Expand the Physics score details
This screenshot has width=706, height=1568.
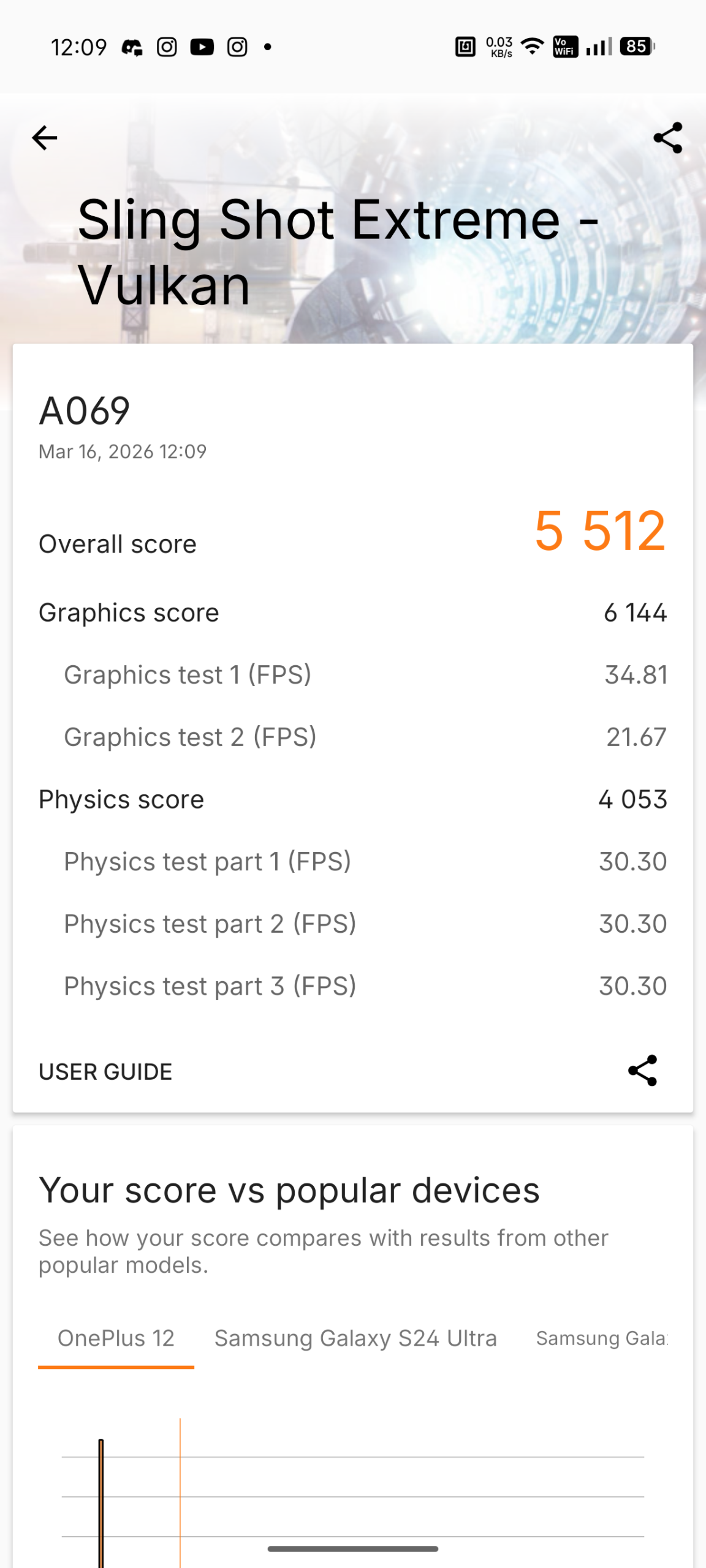coord(353,799)
